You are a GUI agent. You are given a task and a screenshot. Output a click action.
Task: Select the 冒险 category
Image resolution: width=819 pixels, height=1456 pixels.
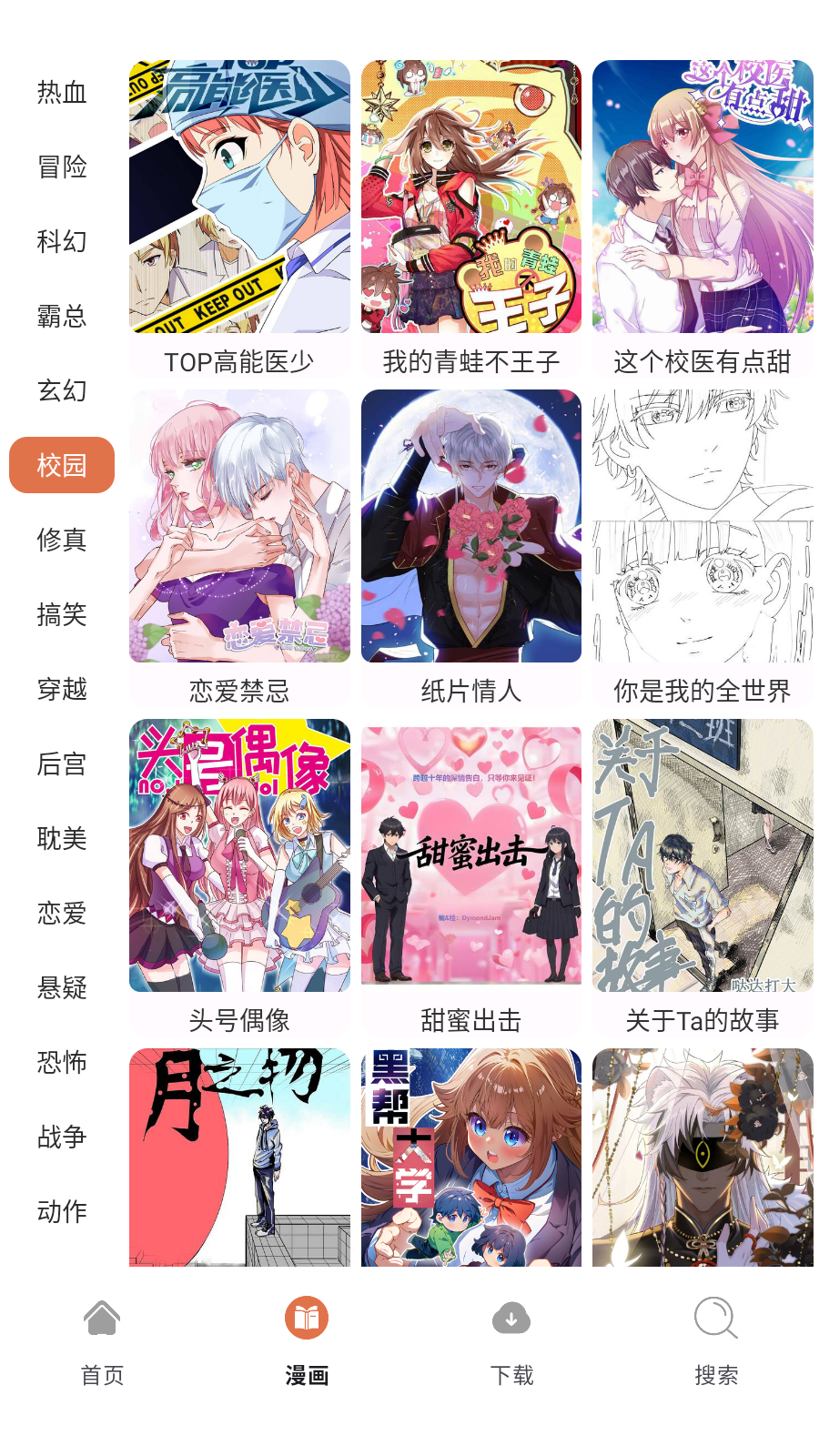click(x=62, y=167)
